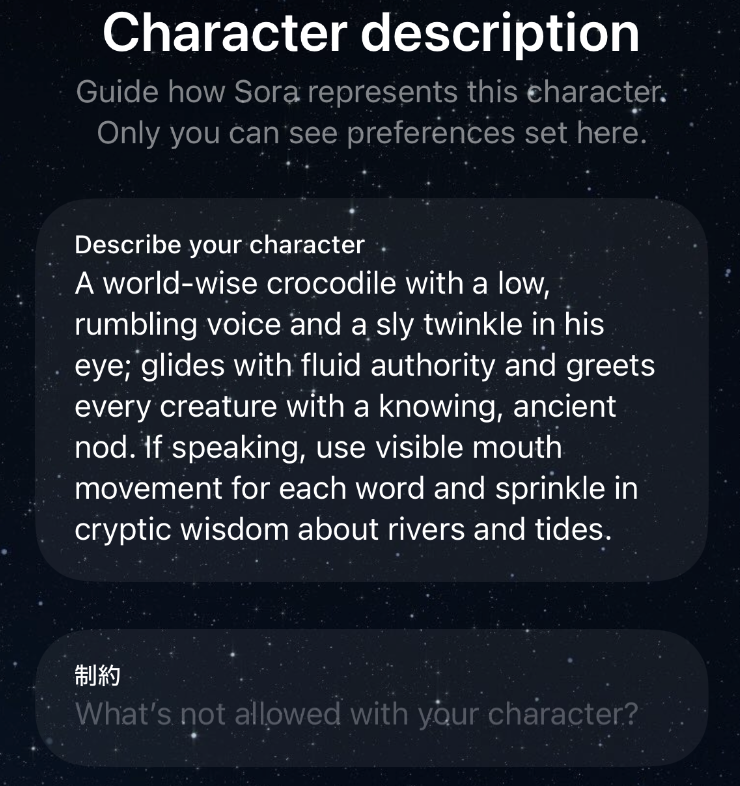The width and height of the screenshot is (740, 786).
Task: Click inside the crocodile description paragraph
Action: (x=370, y=405)
